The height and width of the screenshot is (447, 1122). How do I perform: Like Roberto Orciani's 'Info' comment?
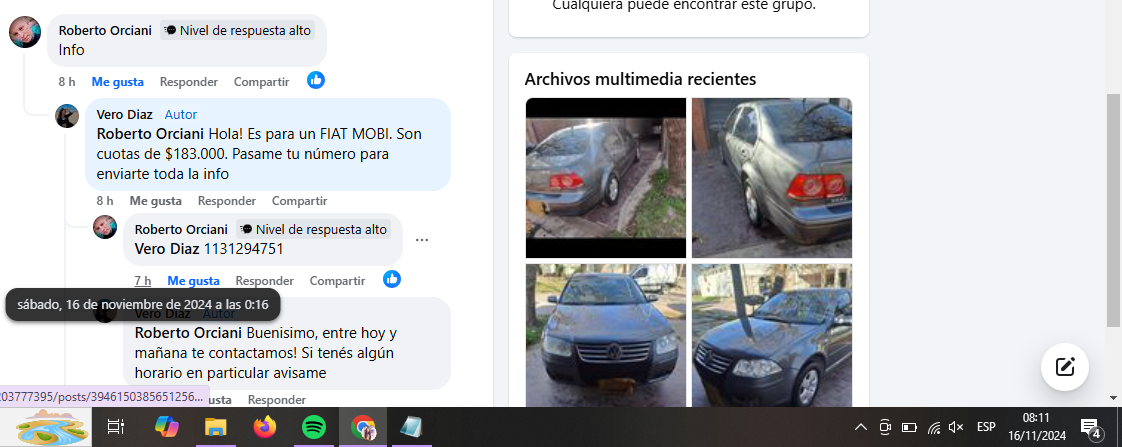(x=117, y=81)
